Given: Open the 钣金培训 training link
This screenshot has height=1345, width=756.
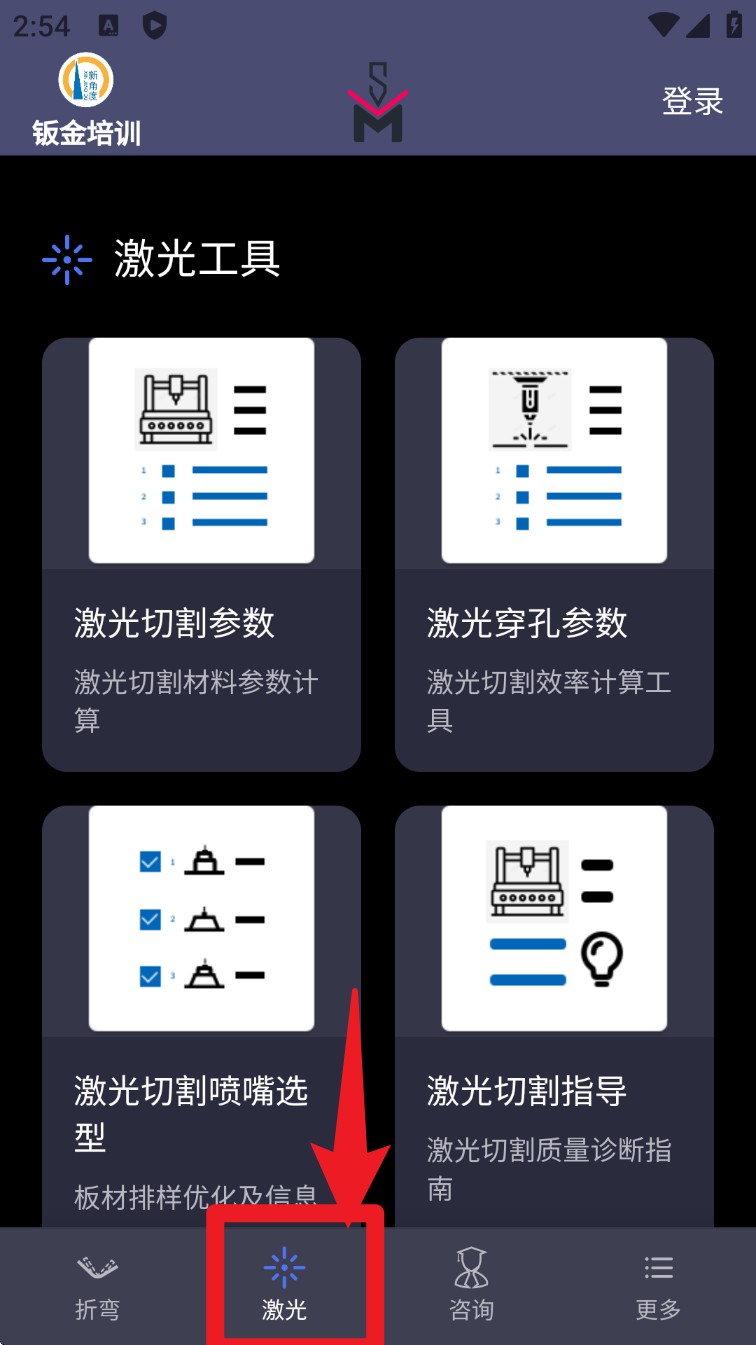Looking at the screenshot, I should (86, 101).
